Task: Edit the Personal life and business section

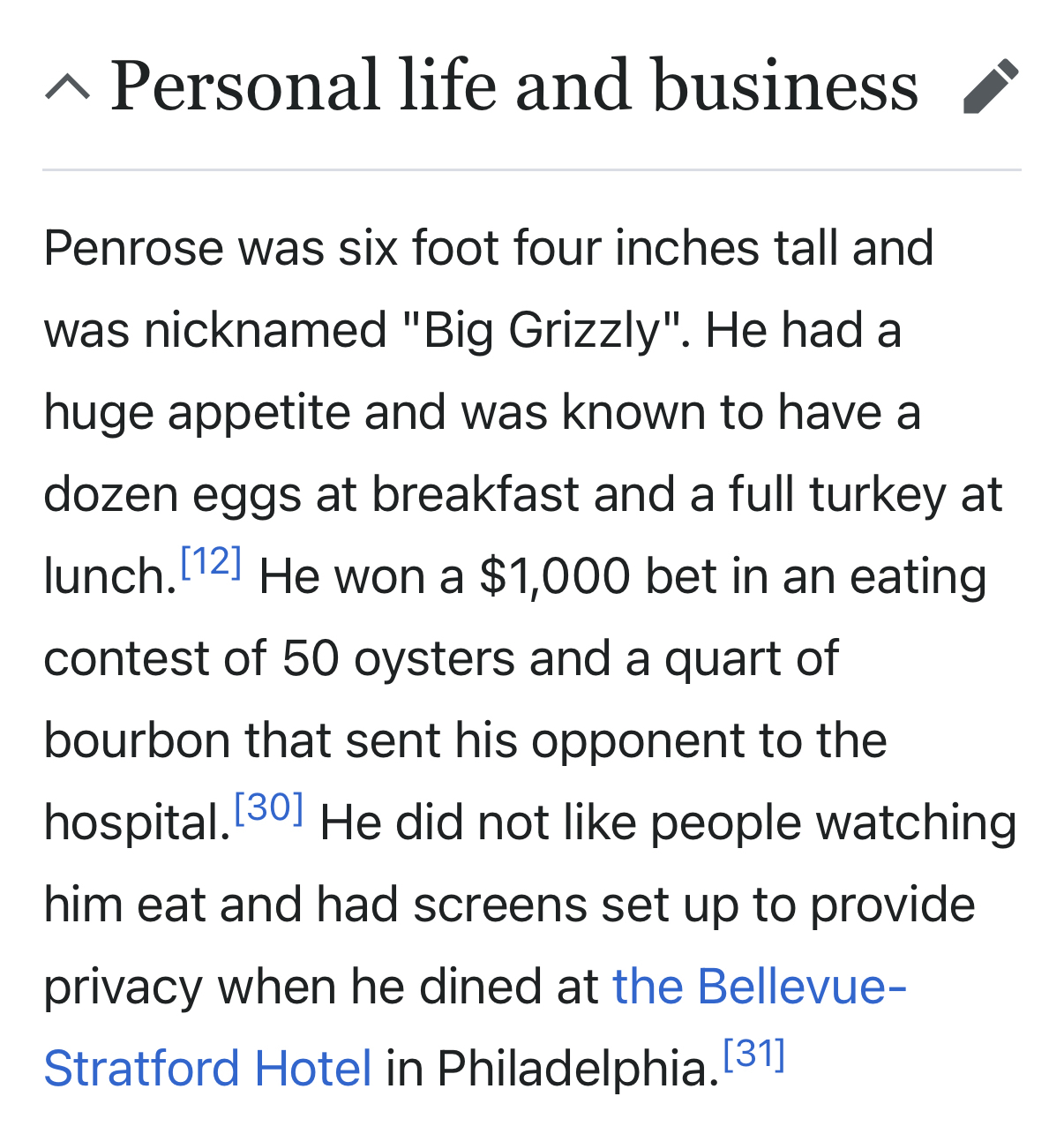Action: point(991,86)
